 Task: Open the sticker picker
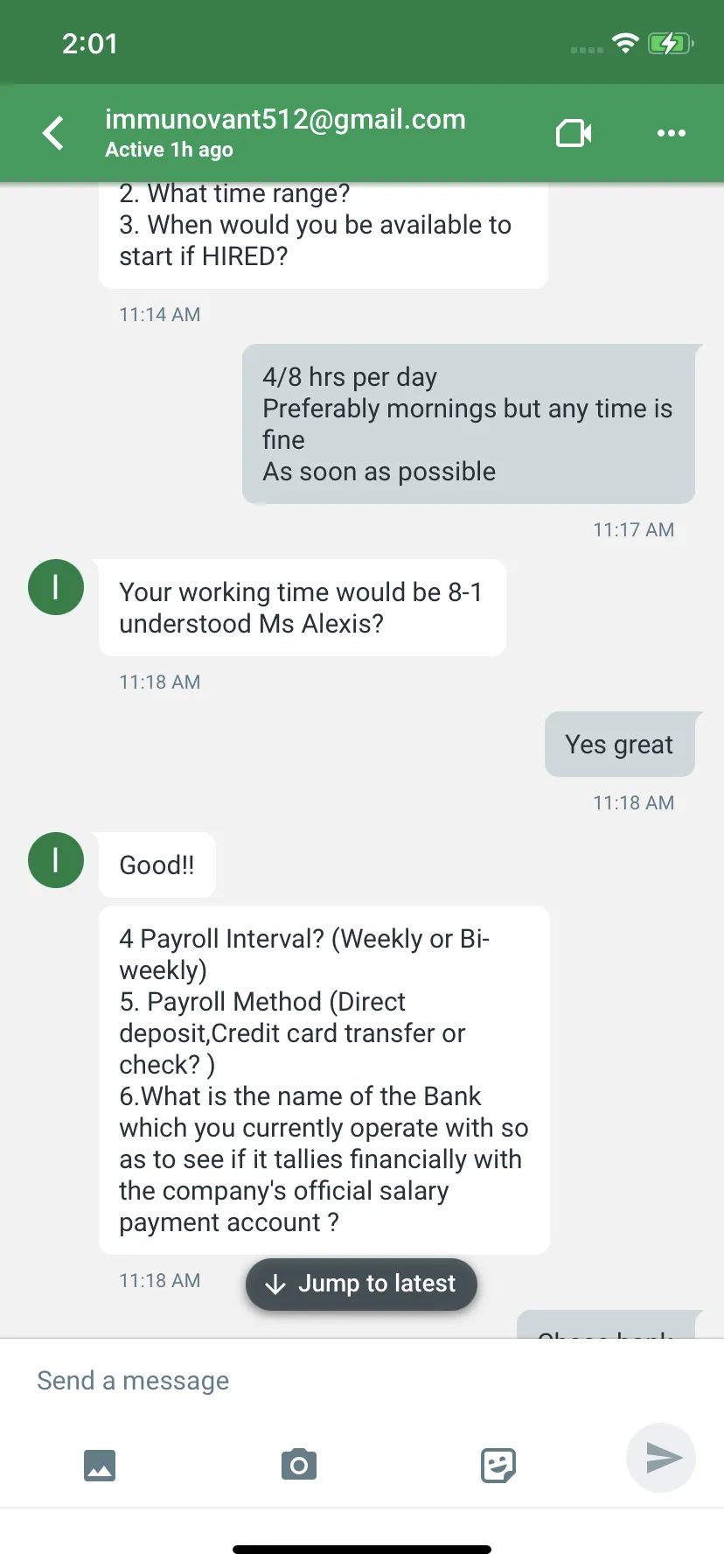point(498,1465)
